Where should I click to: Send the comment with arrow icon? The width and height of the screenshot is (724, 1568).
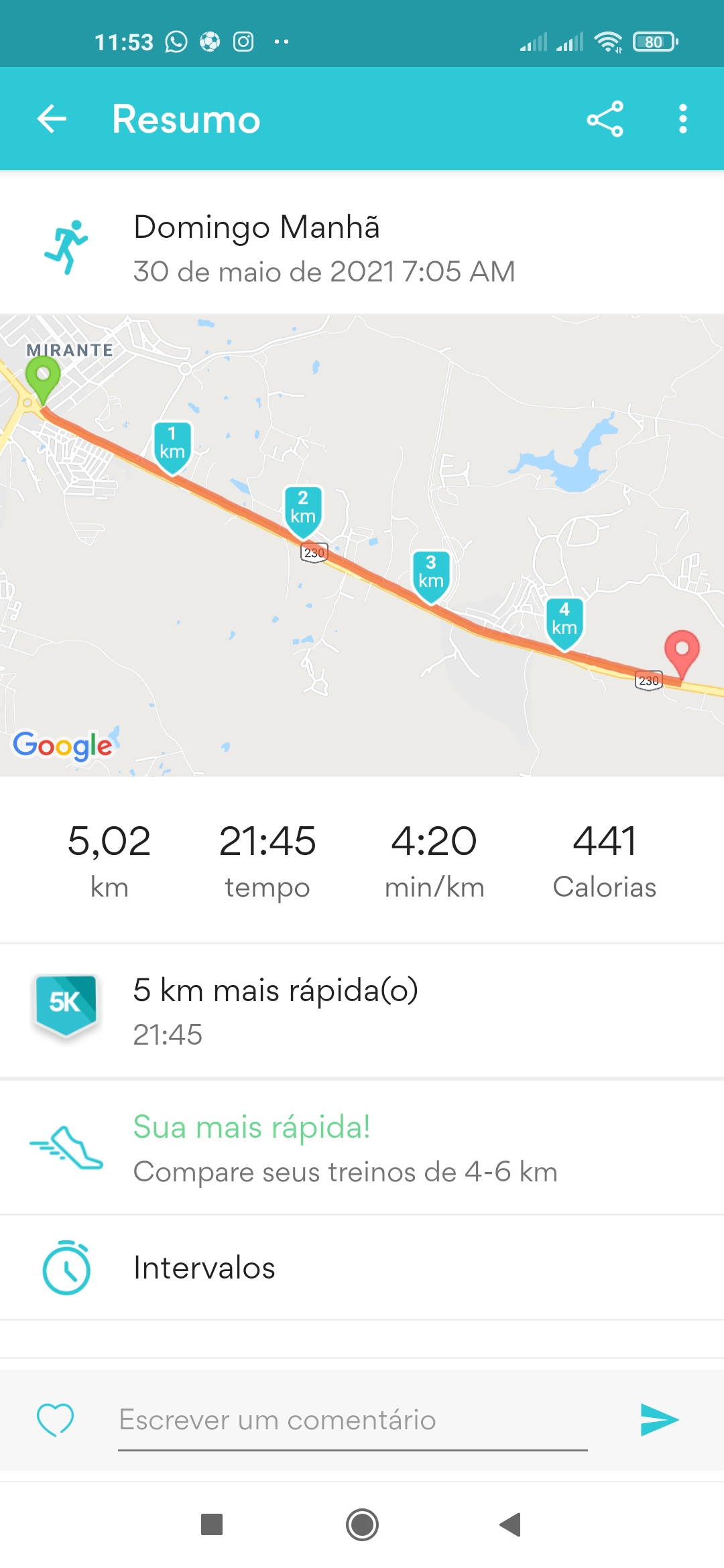pos(660,1420)
